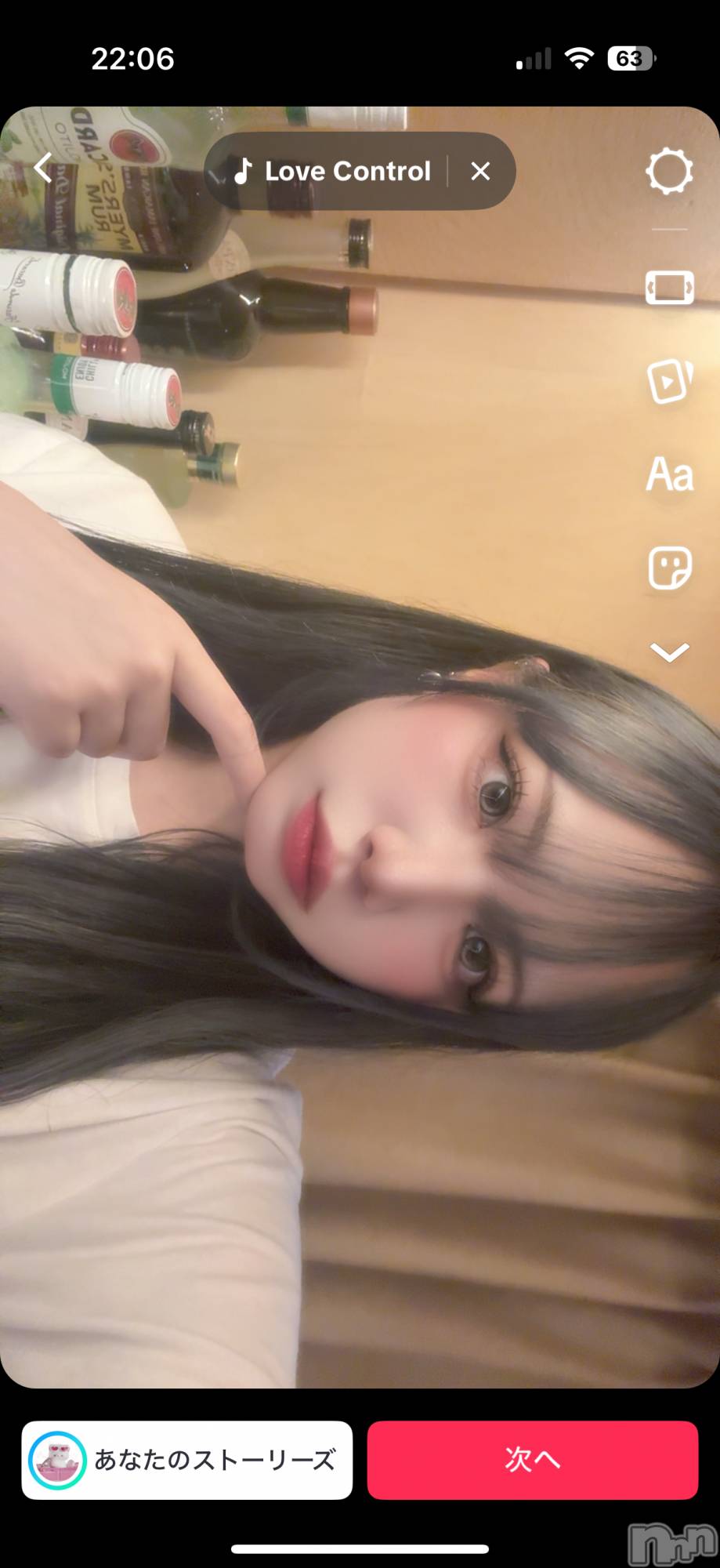The width and height of the screenshot is (720, 1568).
Task: Expand more editing tools chevron
Action: click(x=669, y=652)
